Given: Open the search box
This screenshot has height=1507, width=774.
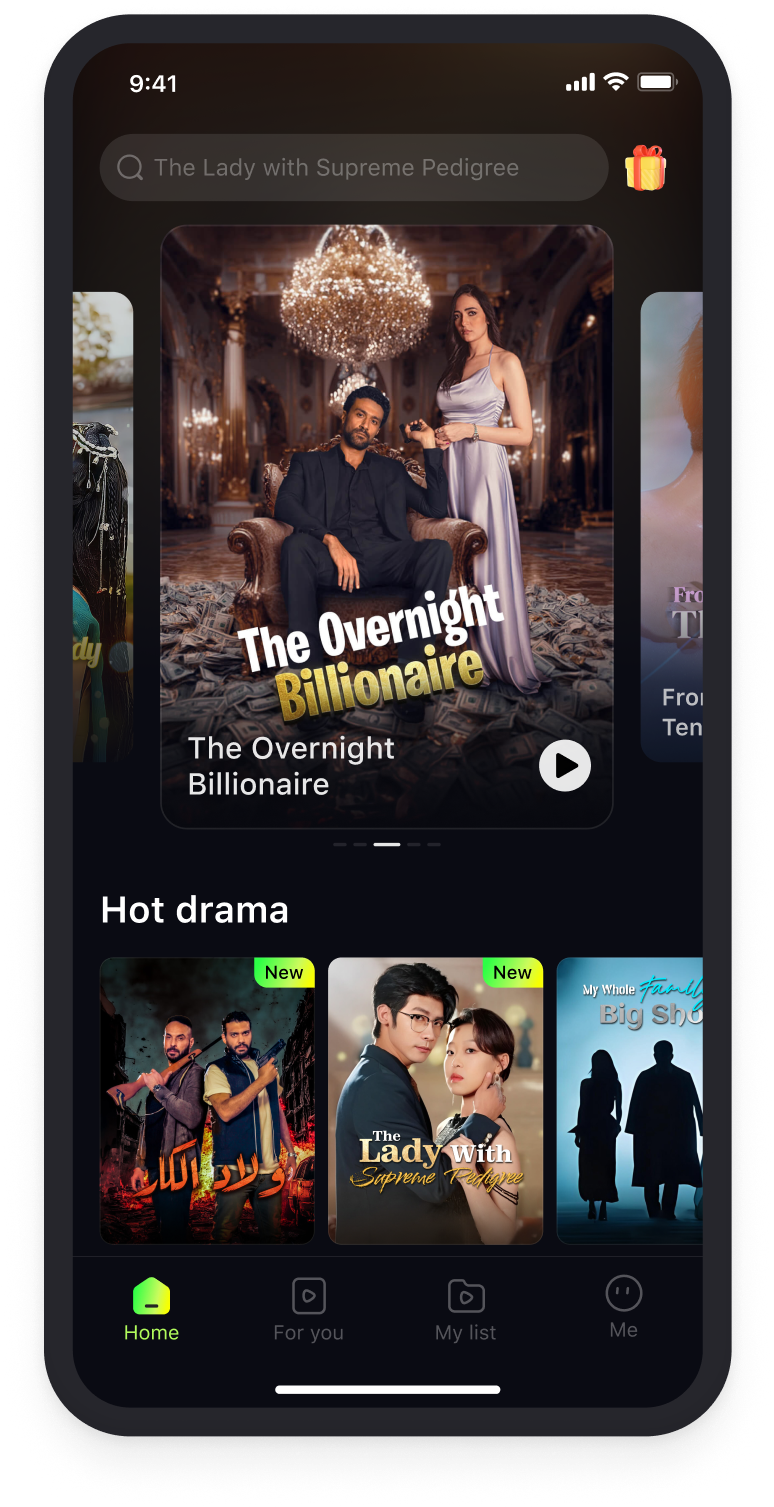Looking at the screenshot, I should pyautogui.click(x=354, y=168).
